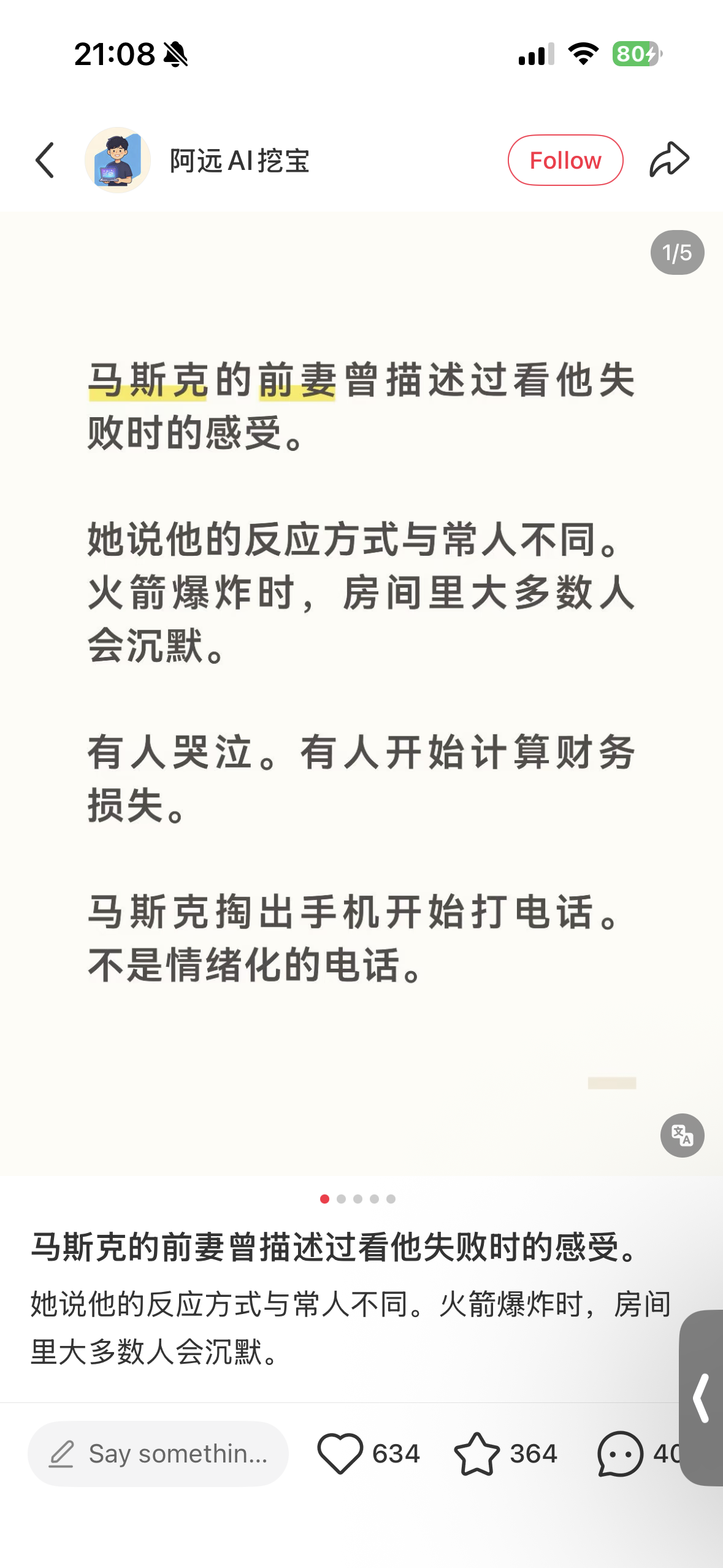Viewport: 723px width, 1568px height.
Task: Like this post with the heart icon
Action: click(x=340, y=1453)
